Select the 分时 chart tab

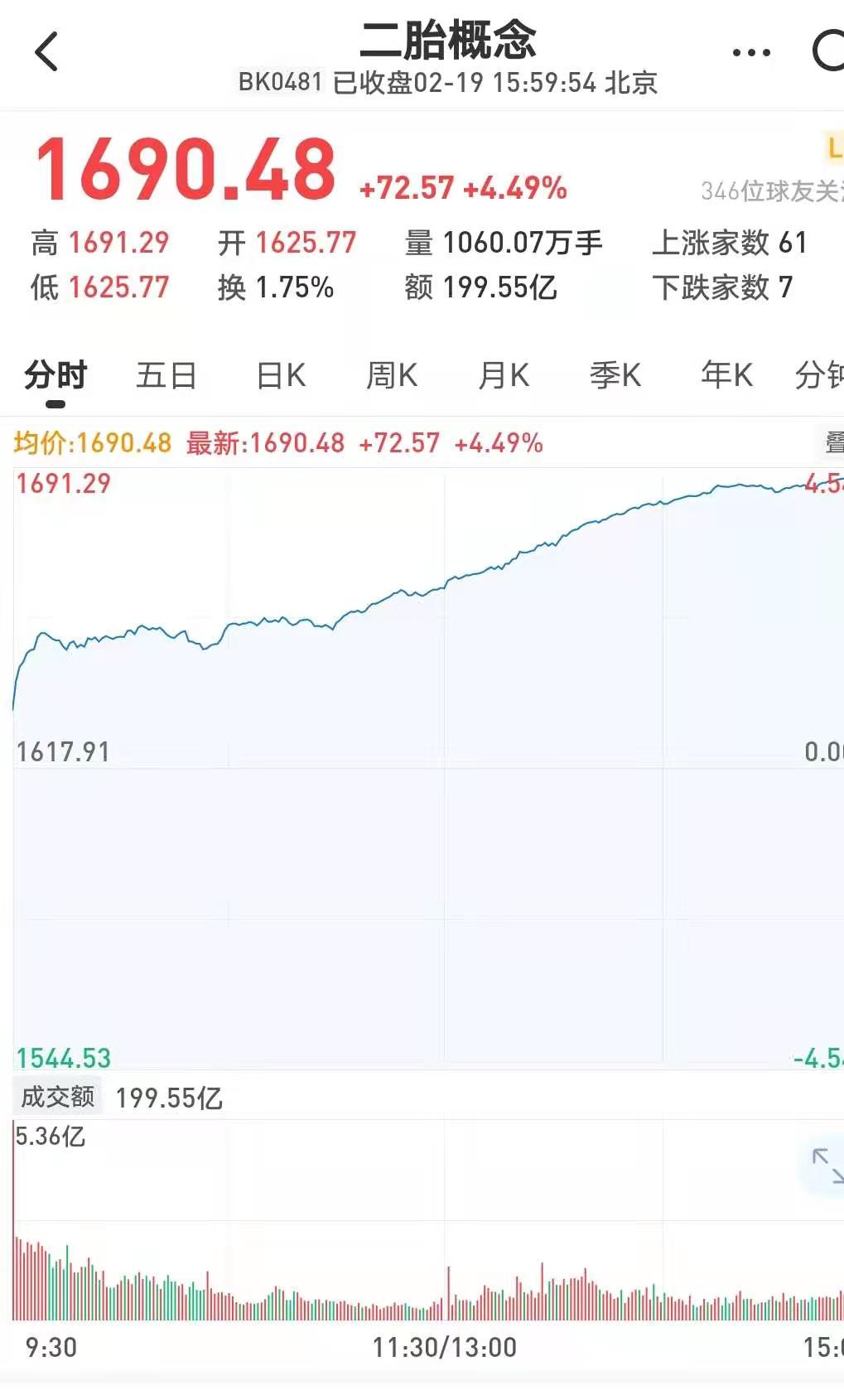point(55,375)
